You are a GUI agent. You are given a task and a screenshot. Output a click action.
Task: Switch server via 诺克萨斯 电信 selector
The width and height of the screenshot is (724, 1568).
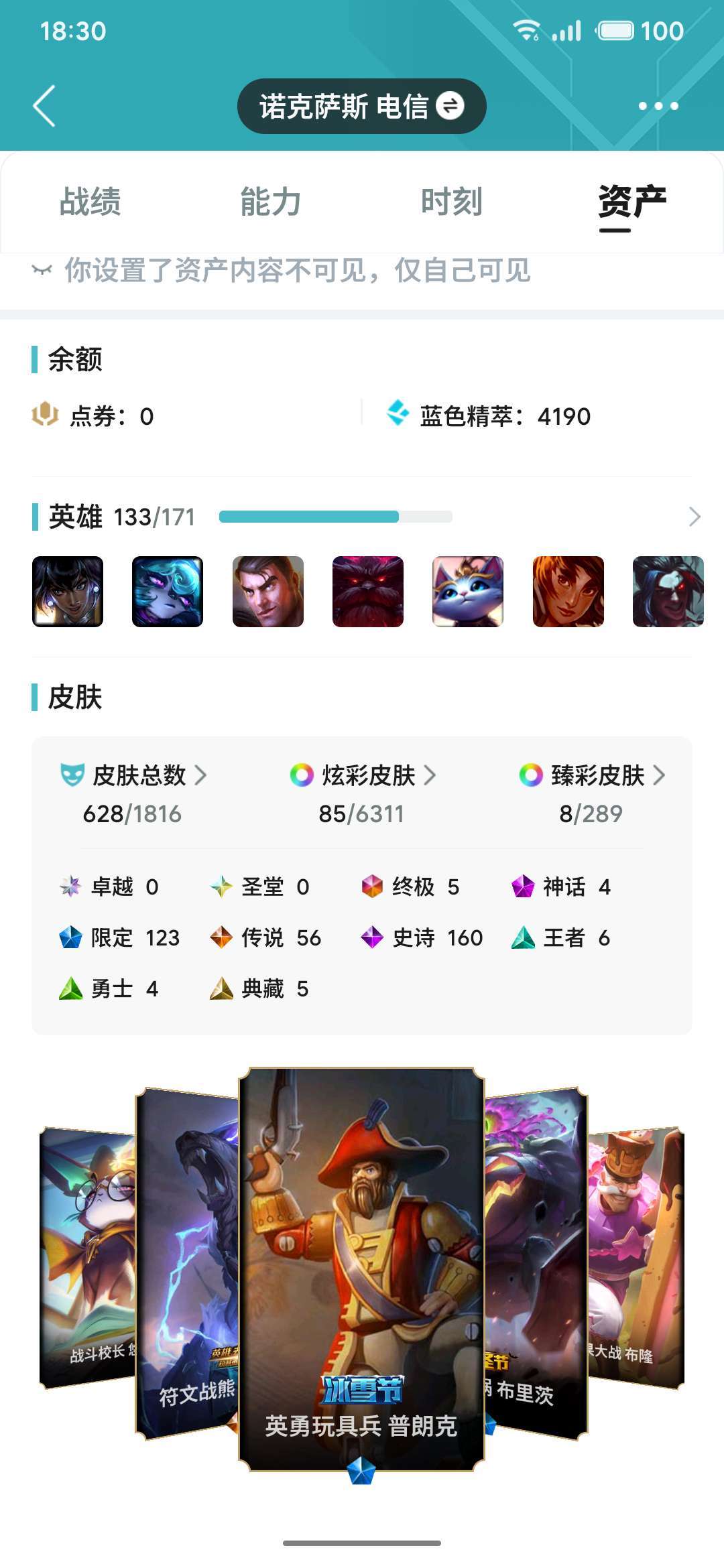361,106
